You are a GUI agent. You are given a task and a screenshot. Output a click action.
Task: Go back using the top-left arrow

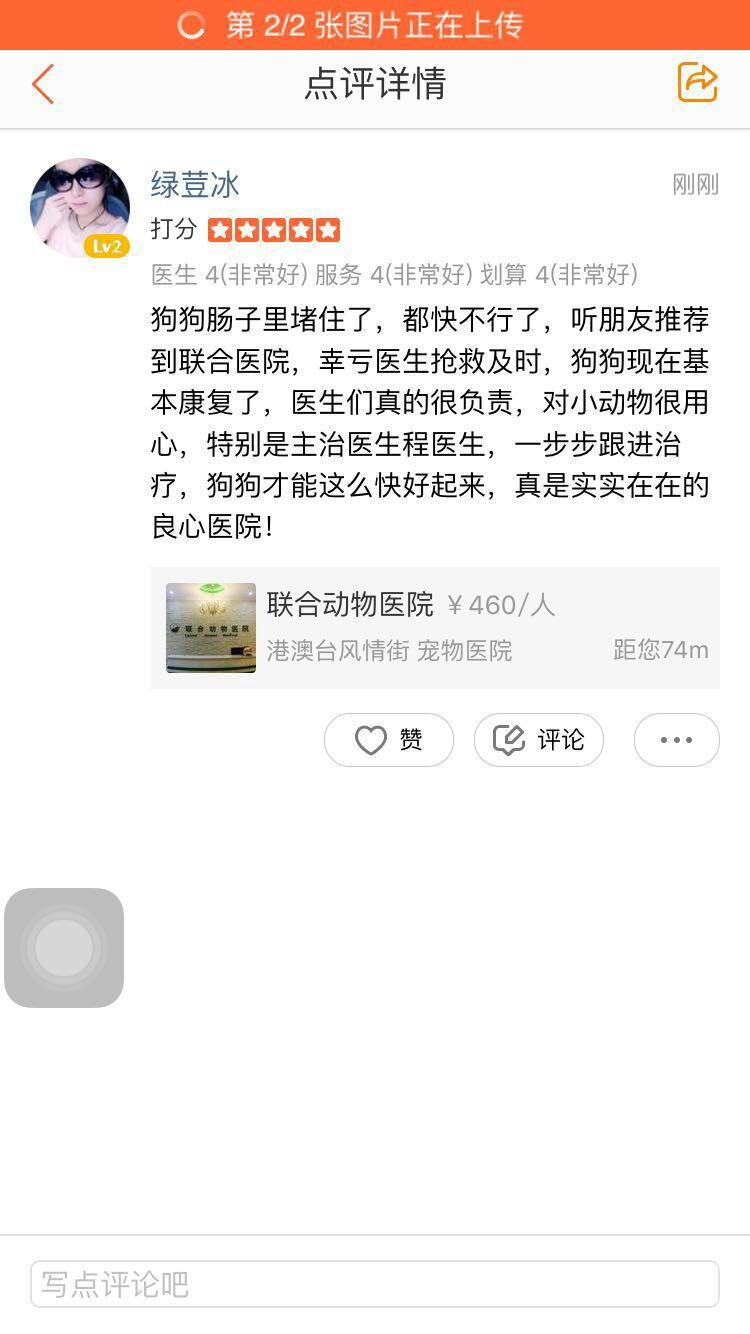(42, 84)
